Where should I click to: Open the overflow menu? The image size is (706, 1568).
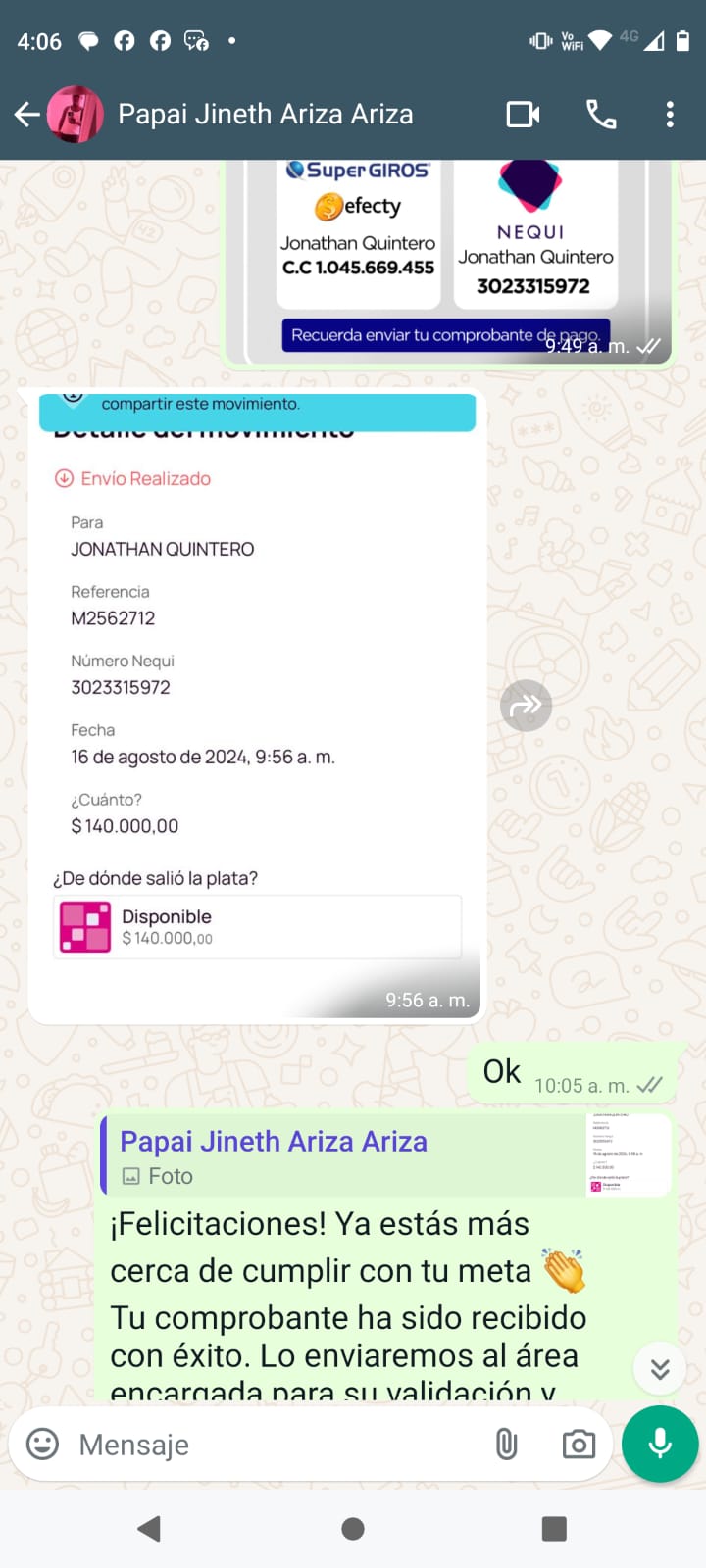(670, 115)
